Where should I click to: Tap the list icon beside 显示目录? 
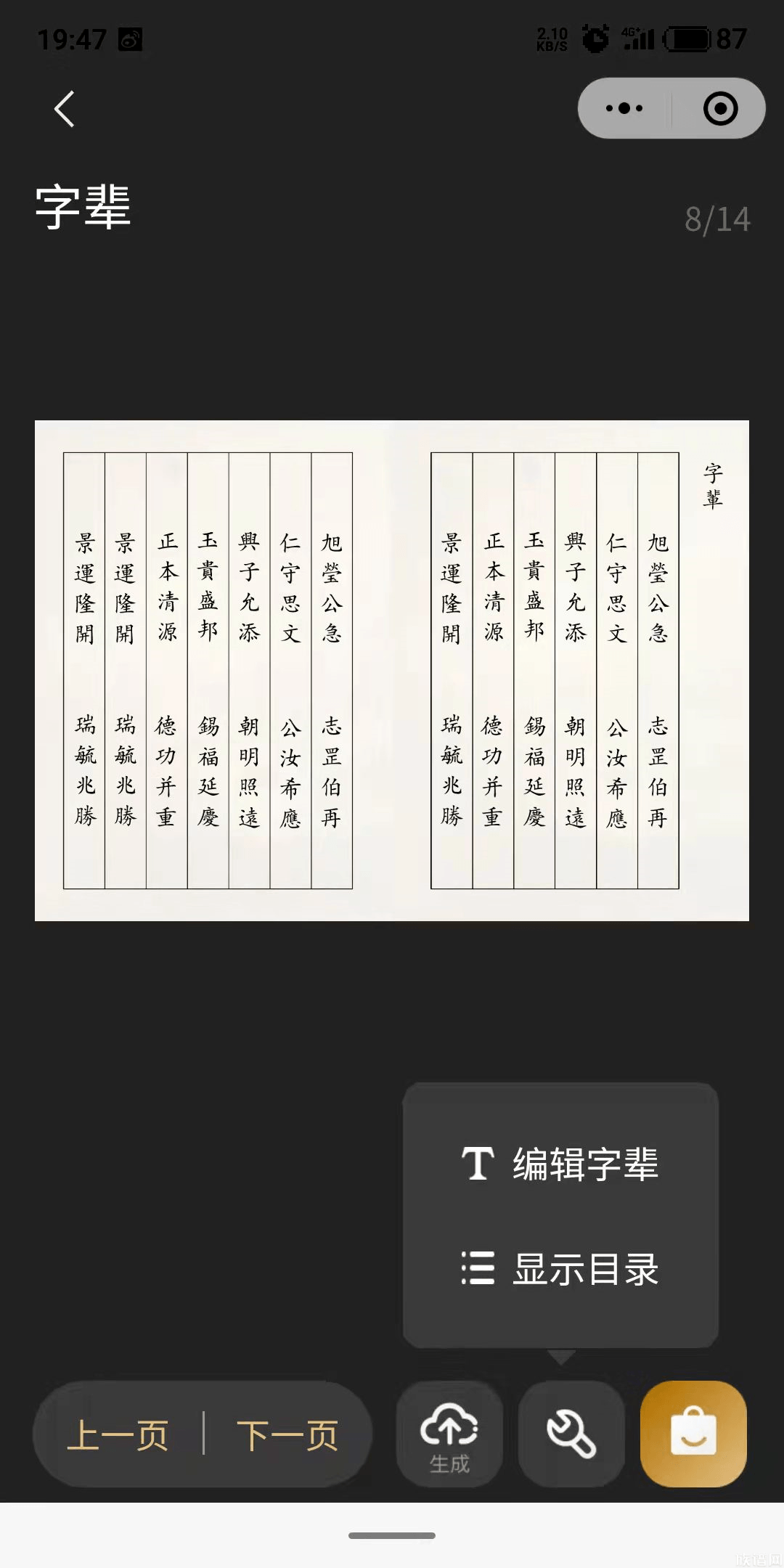pyautogui.click(x=477, y=1267)
